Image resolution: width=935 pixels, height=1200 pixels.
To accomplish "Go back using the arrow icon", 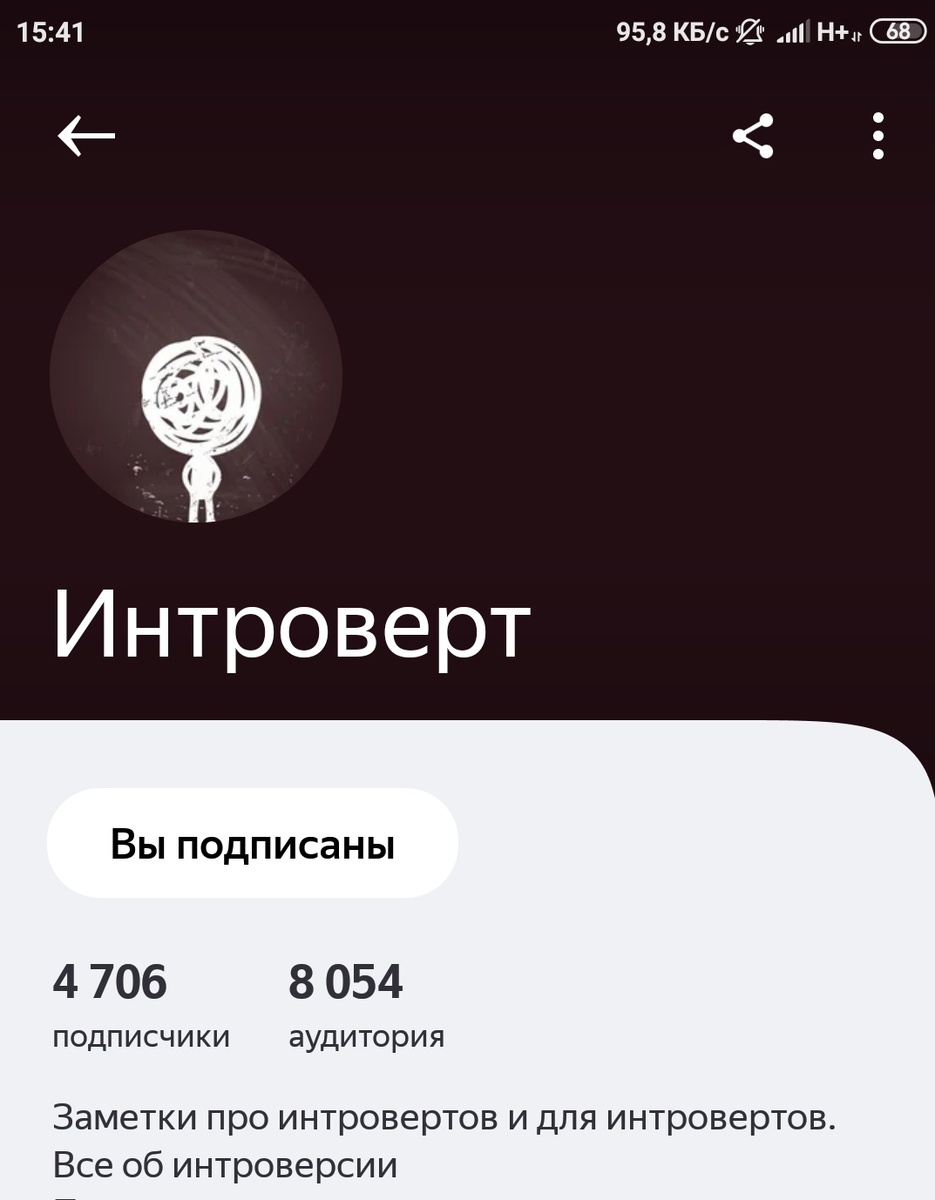I will (86, 136).
